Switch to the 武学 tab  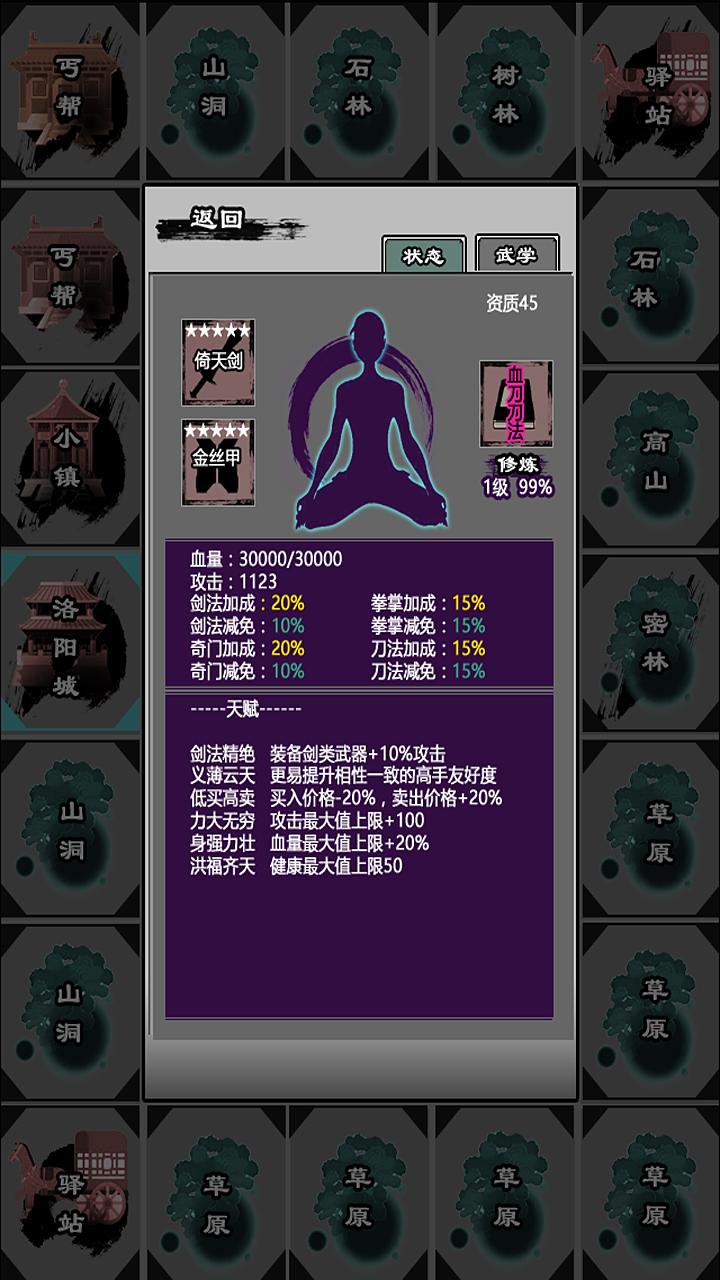tap(516, 255)
